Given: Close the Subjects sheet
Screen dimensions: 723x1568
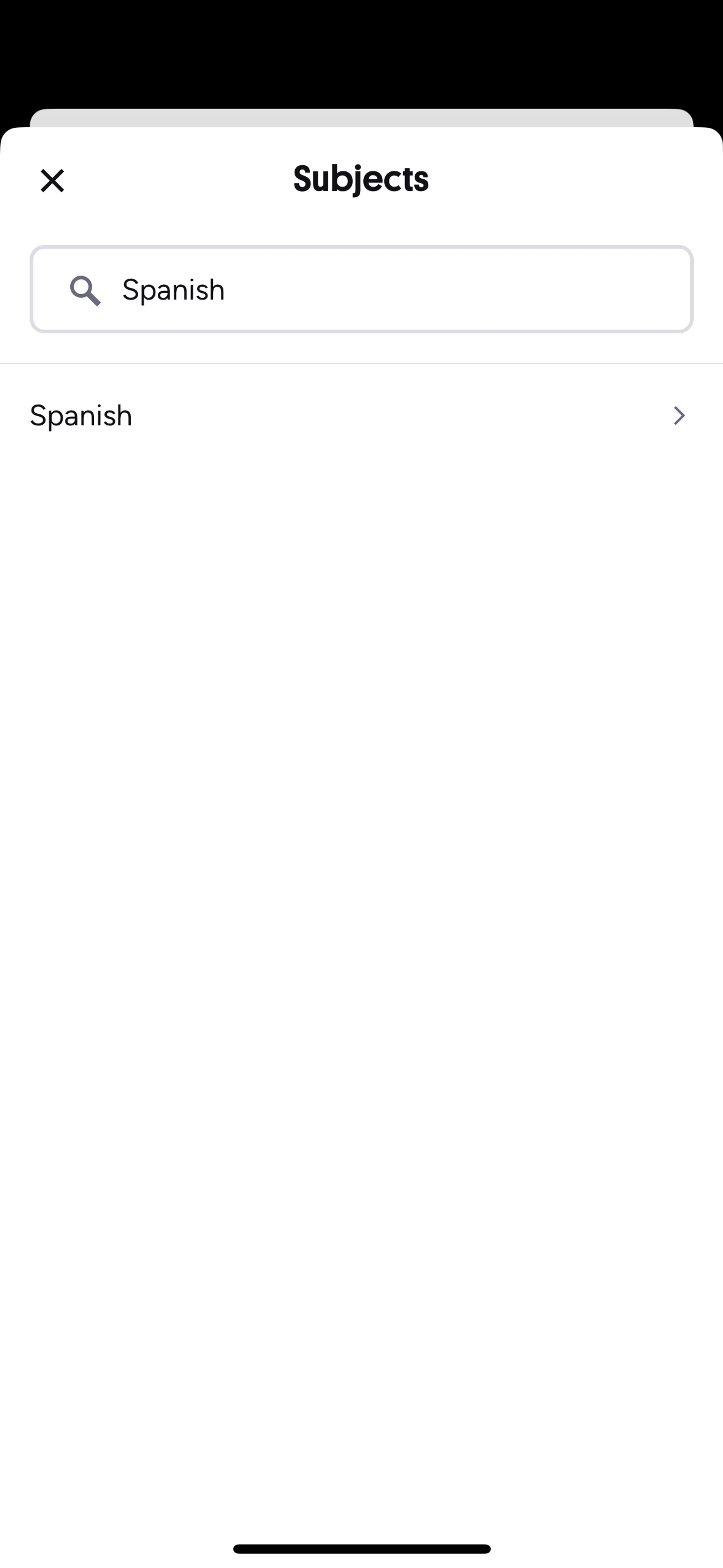Looking at the screenshot, I should click(52, 181).
